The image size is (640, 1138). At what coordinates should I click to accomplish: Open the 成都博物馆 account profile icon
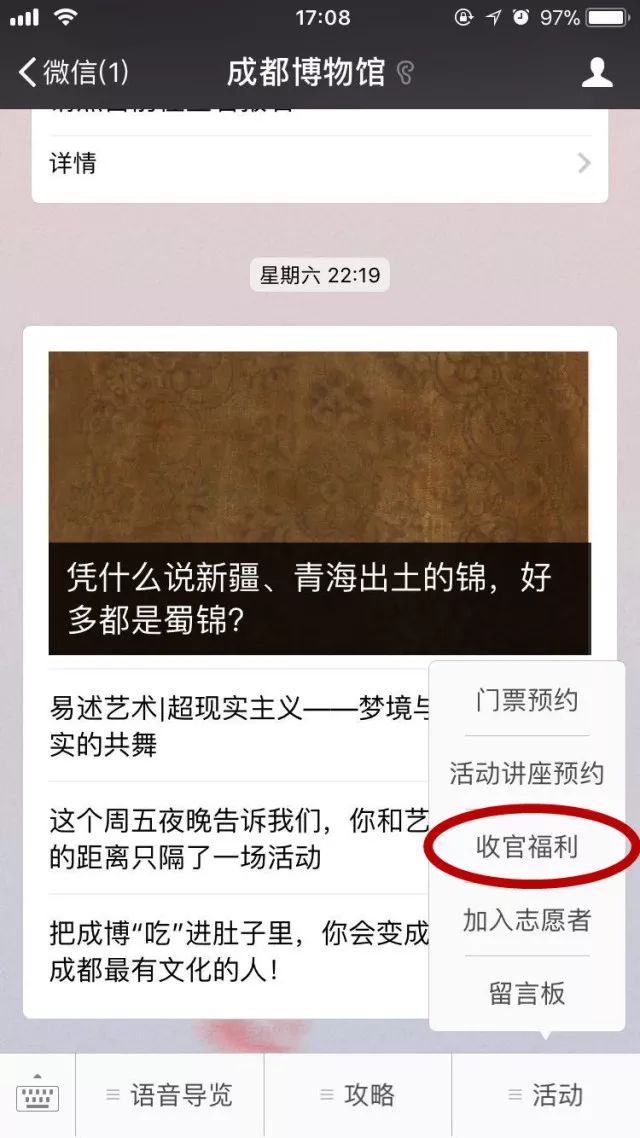click(597, 72)
